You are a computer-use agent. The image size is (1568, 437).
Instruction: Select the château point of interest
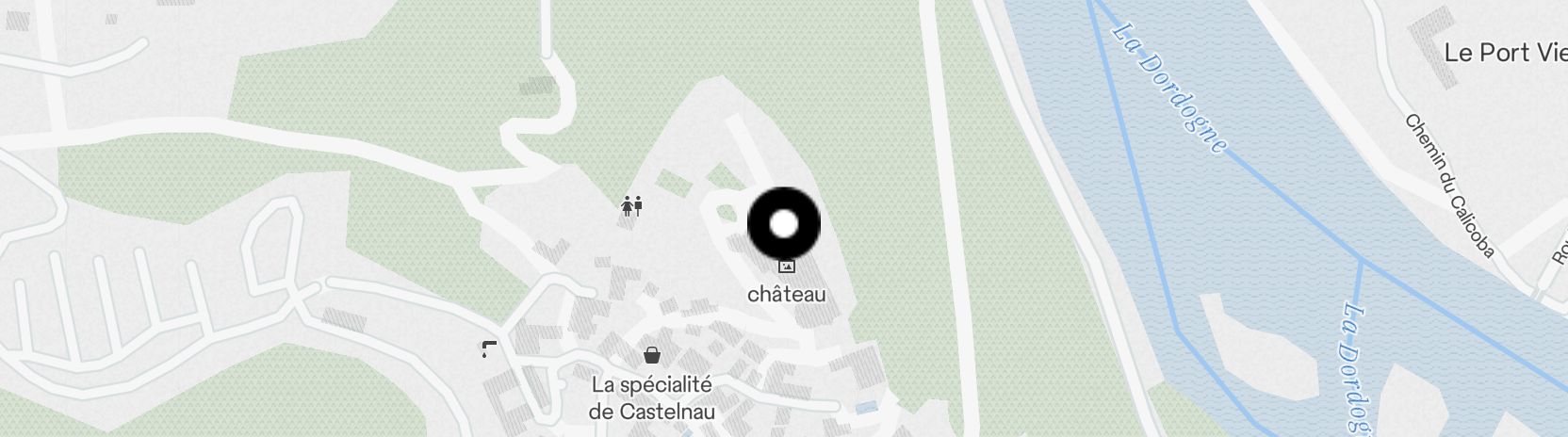point(787,267)
